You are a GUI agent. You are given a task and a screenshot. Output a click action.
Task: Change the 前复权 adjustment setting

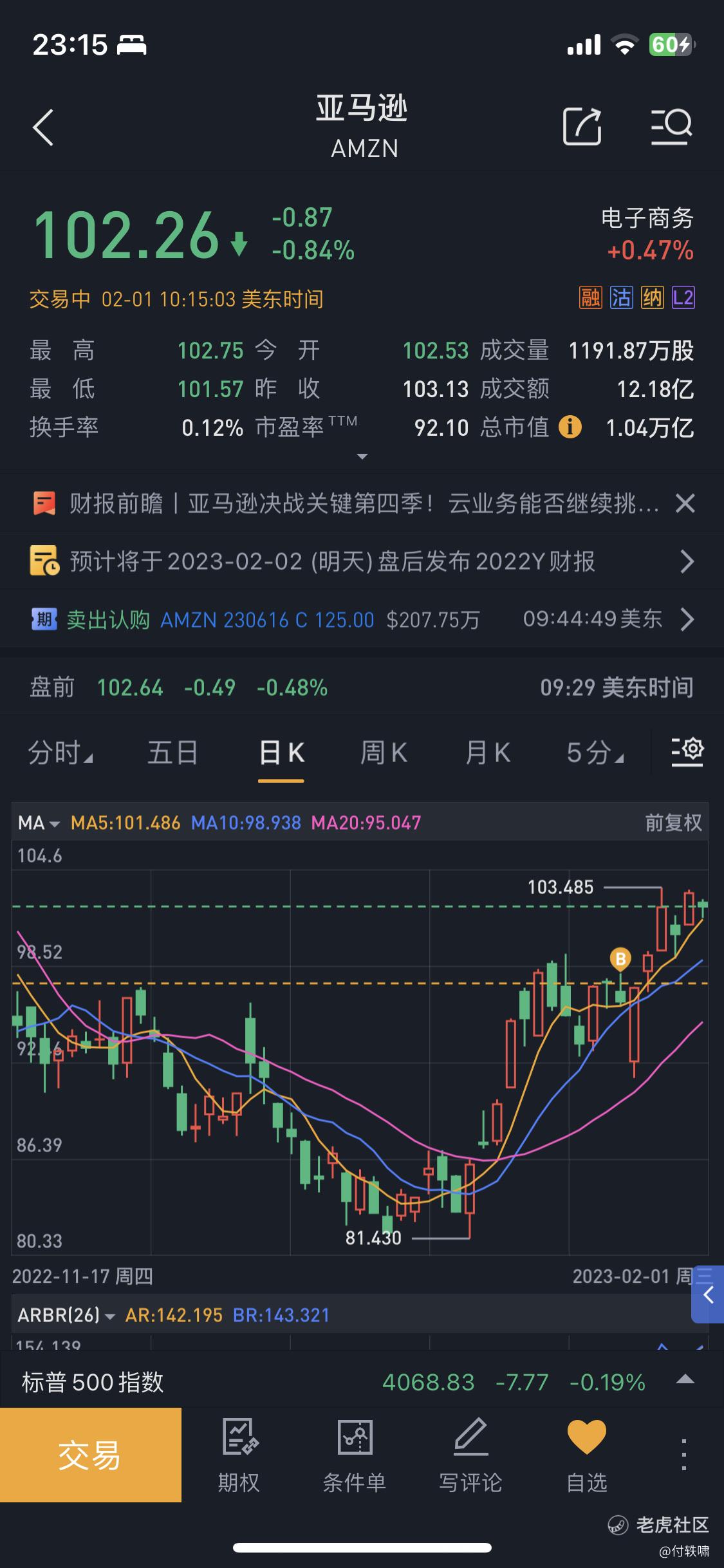tap(673, 823)
